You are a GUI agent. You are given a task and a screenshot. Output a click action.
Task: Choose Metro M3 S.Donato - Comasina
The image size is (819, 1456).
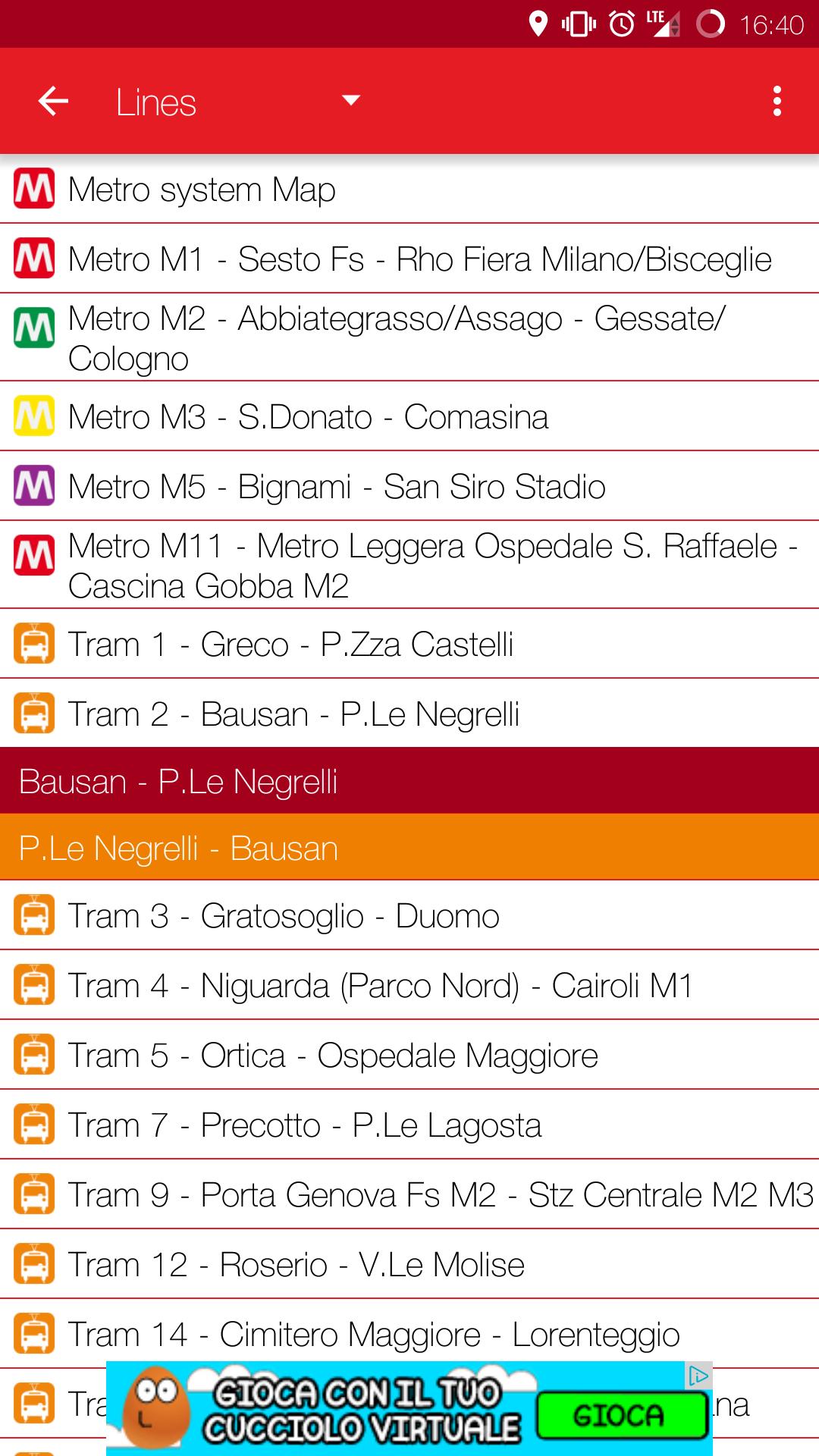point(409,417)
